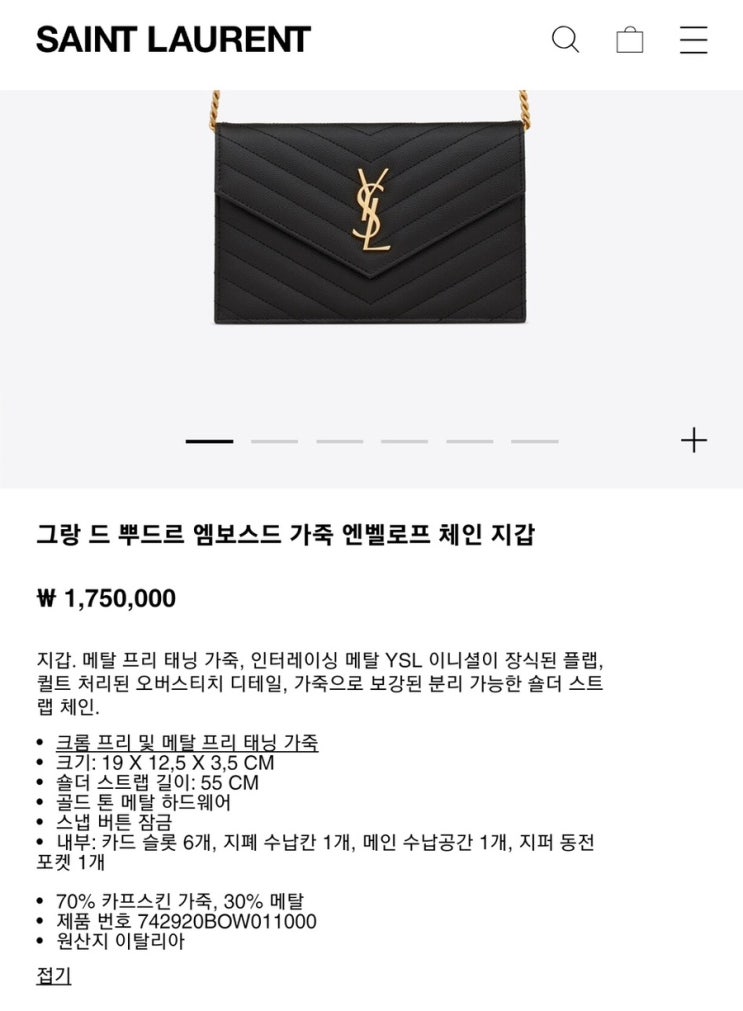
Task: Select the last product image indicator
Action: click(534, 441)
